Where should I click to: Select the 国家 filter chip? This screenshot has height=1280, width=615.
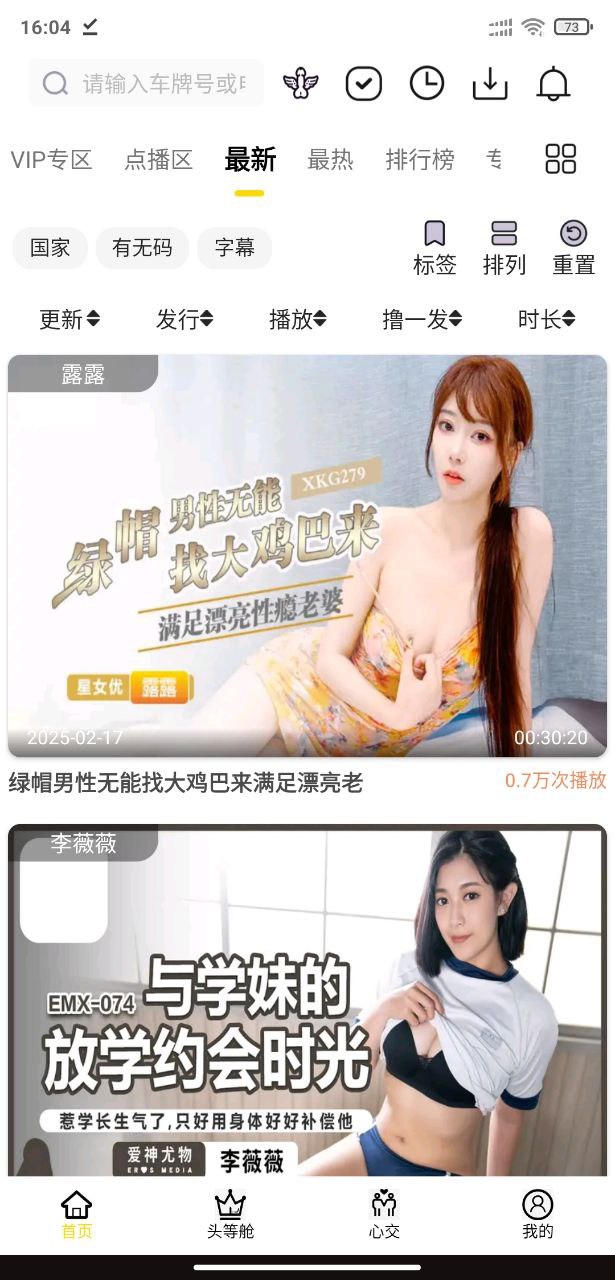click(x=50, y=248)
